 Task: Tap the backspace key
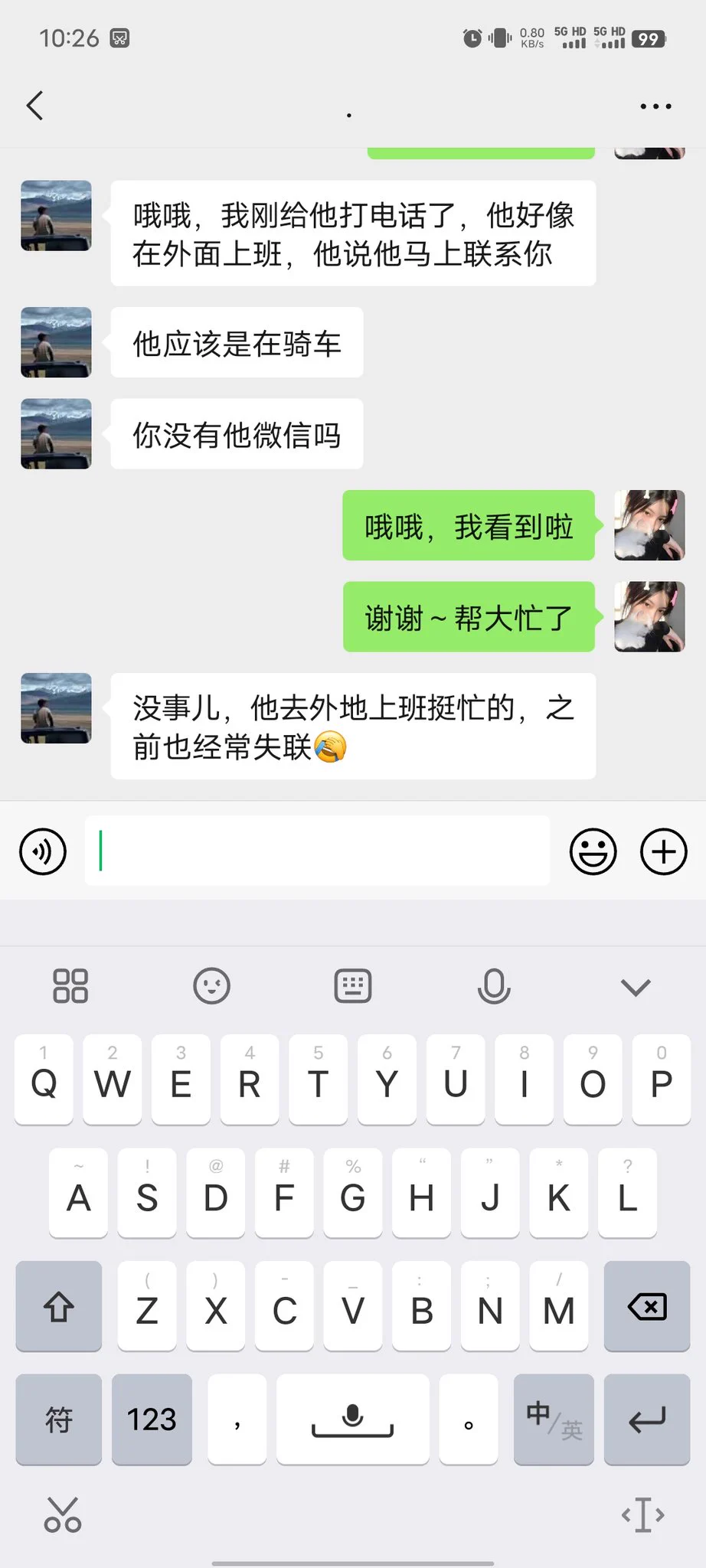[647, 1307]
